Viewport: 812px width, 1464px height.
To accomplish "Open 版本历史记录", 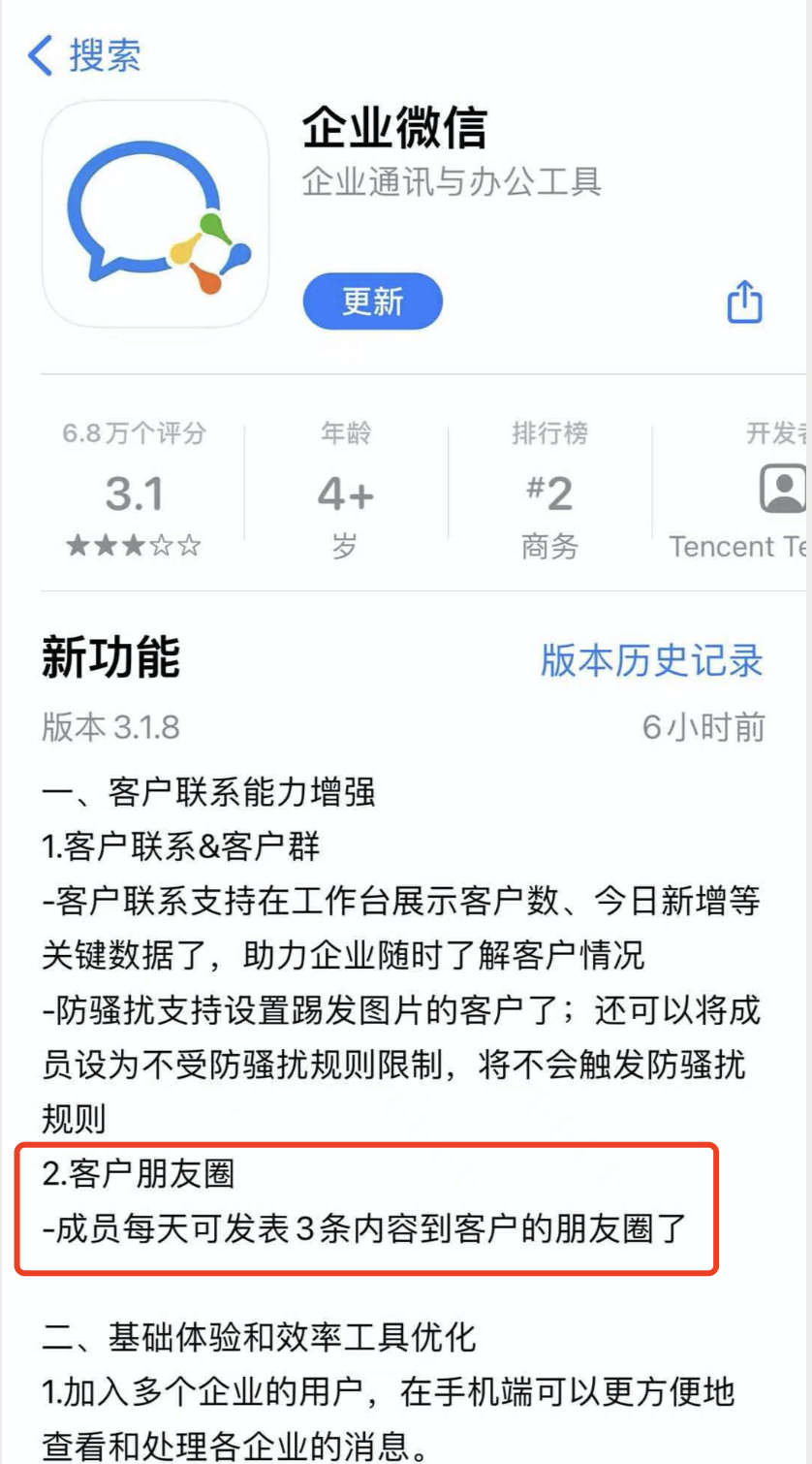I will [651, 660].
